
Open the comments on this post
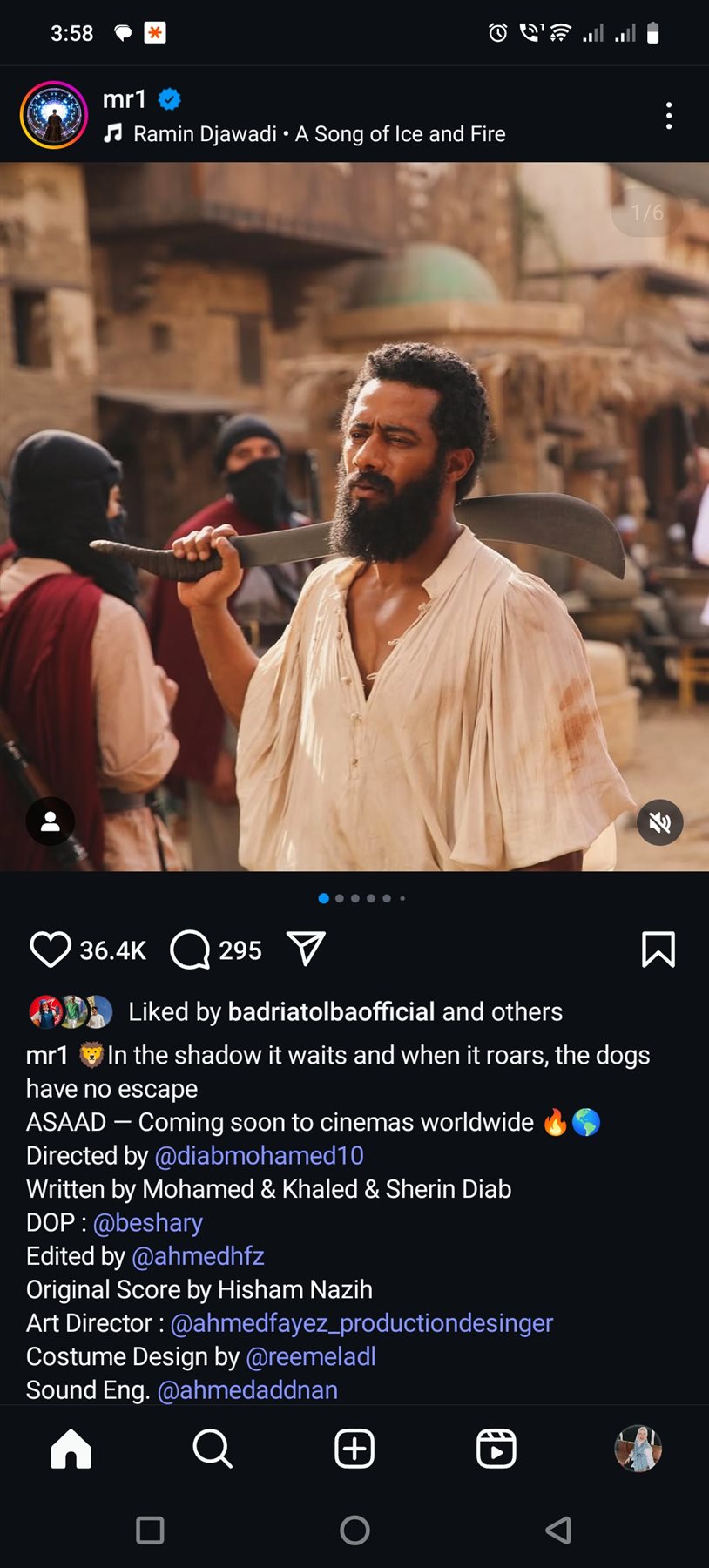point(191,950)
